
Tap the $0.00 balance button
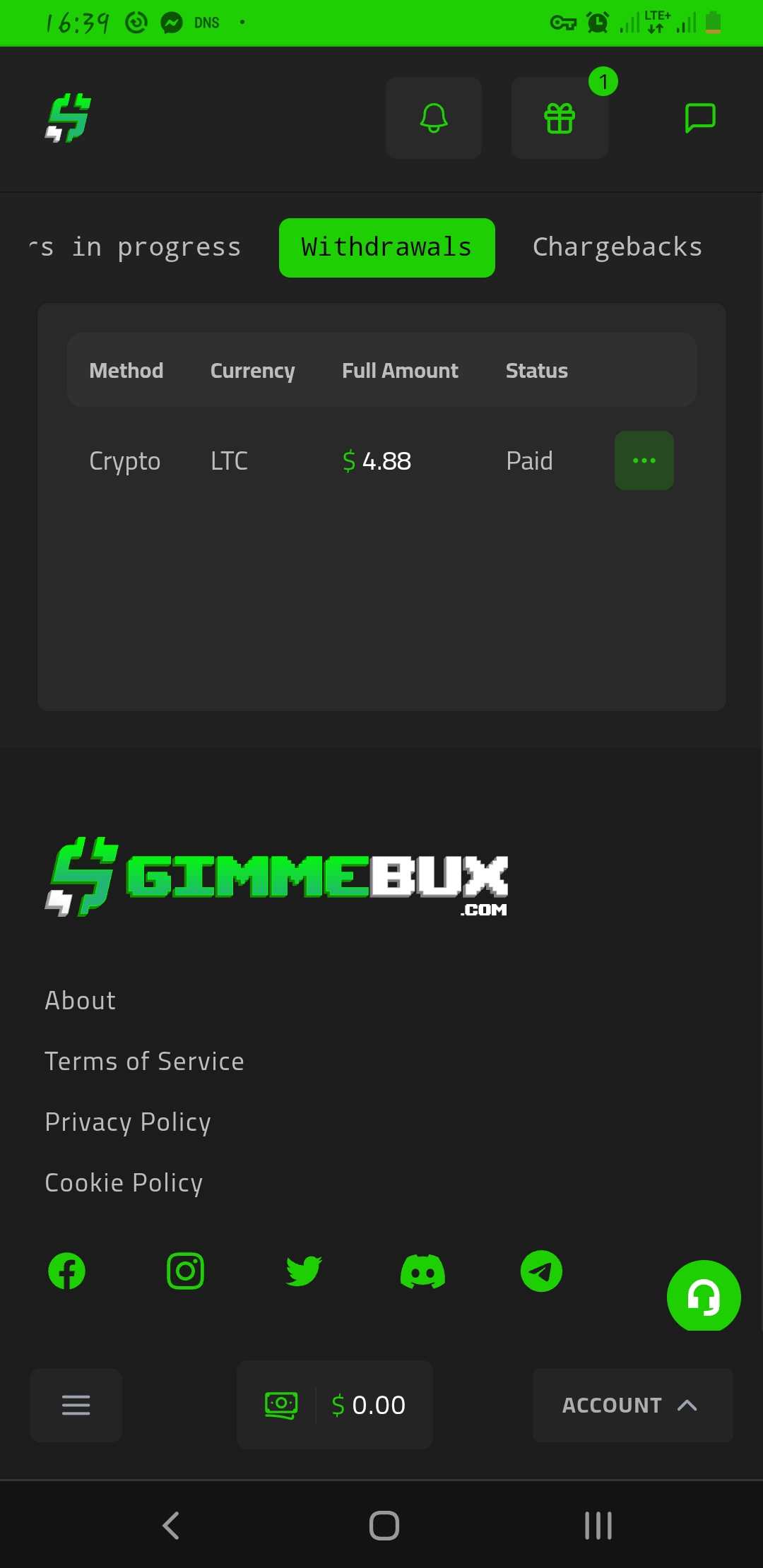[335, 1405]
